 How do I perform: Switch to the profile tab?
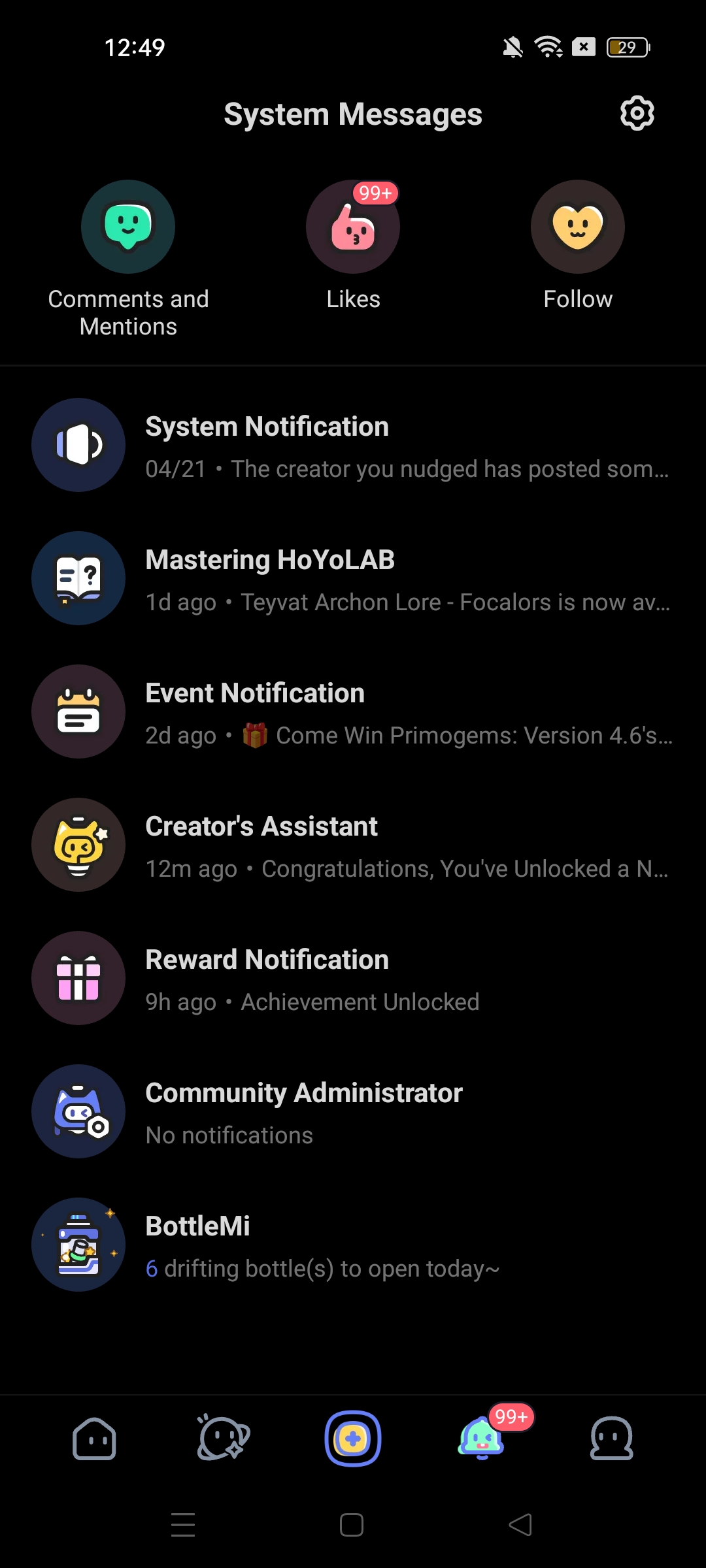coord(611,1439)
